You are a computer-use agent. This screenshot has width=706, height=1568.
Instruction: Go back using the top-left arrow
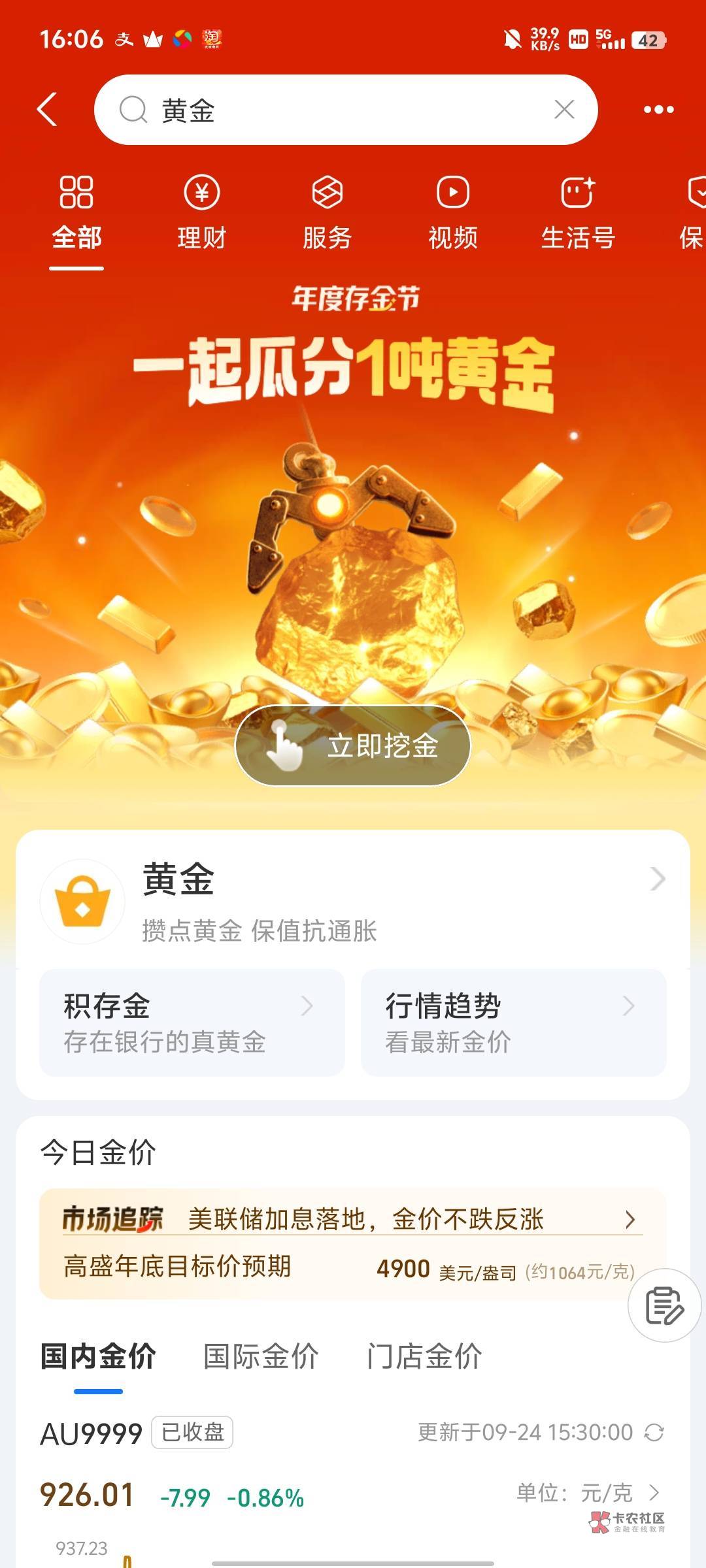[47, 109]
